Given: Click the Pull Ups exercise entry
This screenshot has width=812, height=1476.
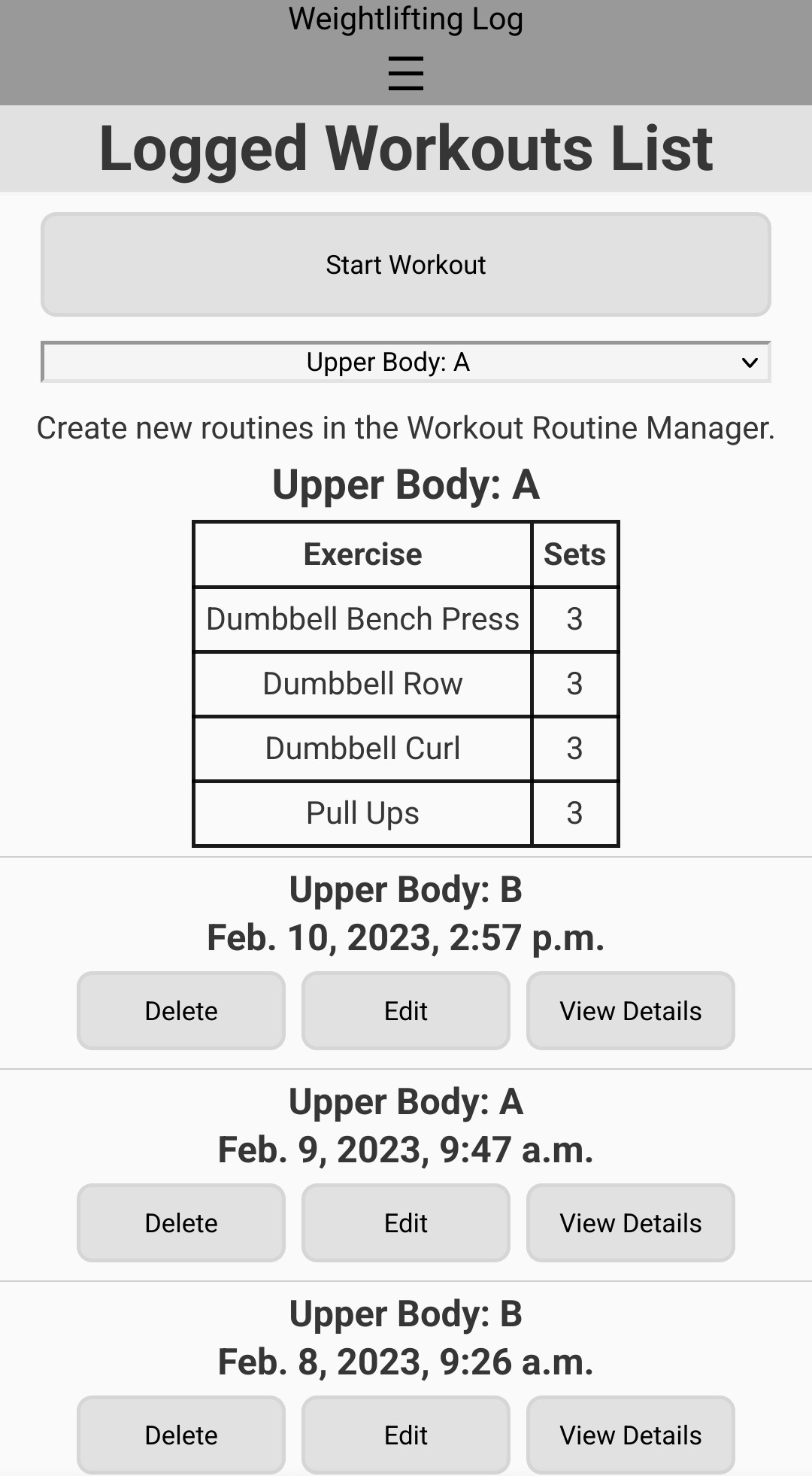Looking at the screenshot, I should point(362,812).
